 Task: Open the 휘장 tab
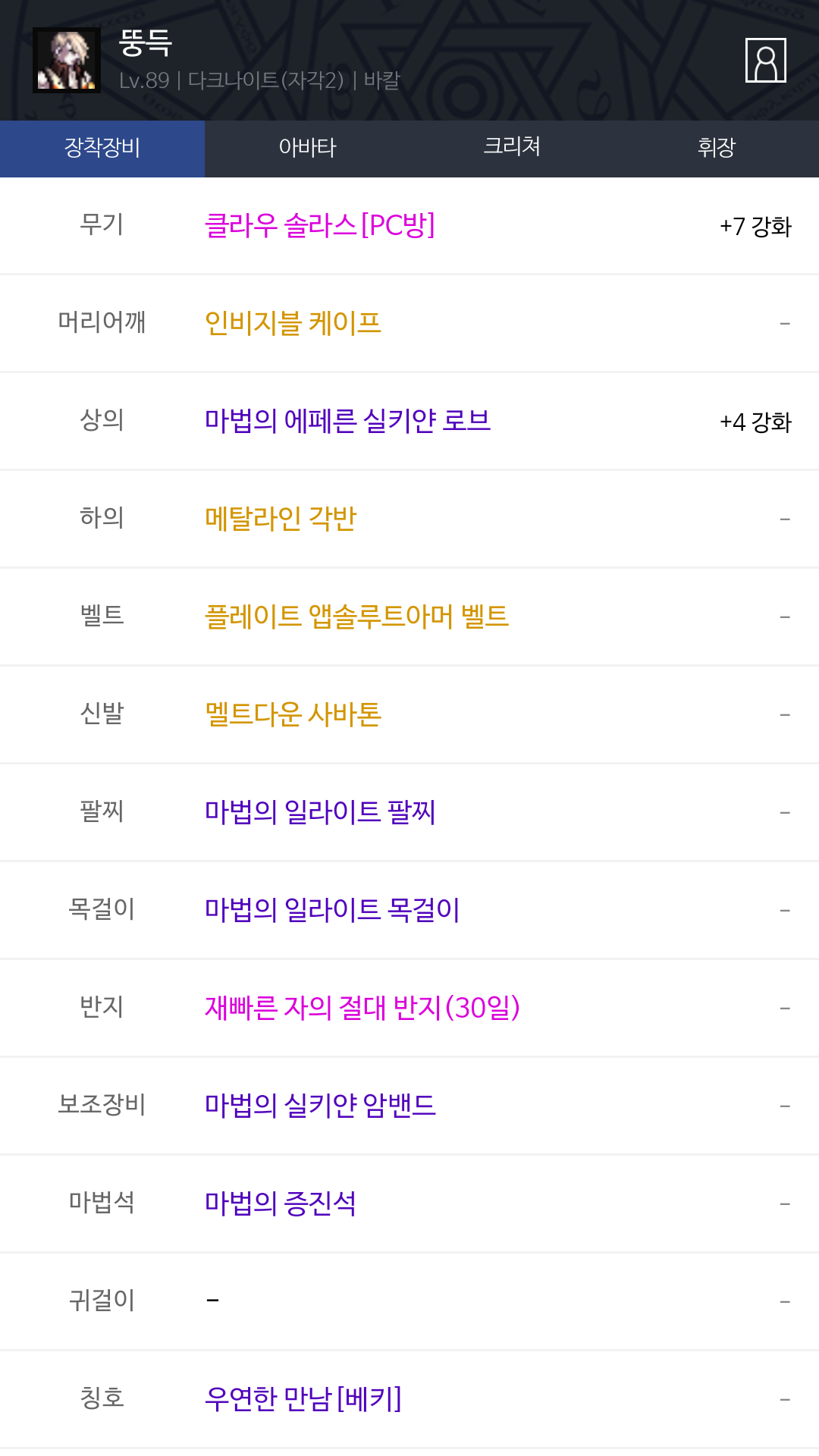click(x=717, y=148)
